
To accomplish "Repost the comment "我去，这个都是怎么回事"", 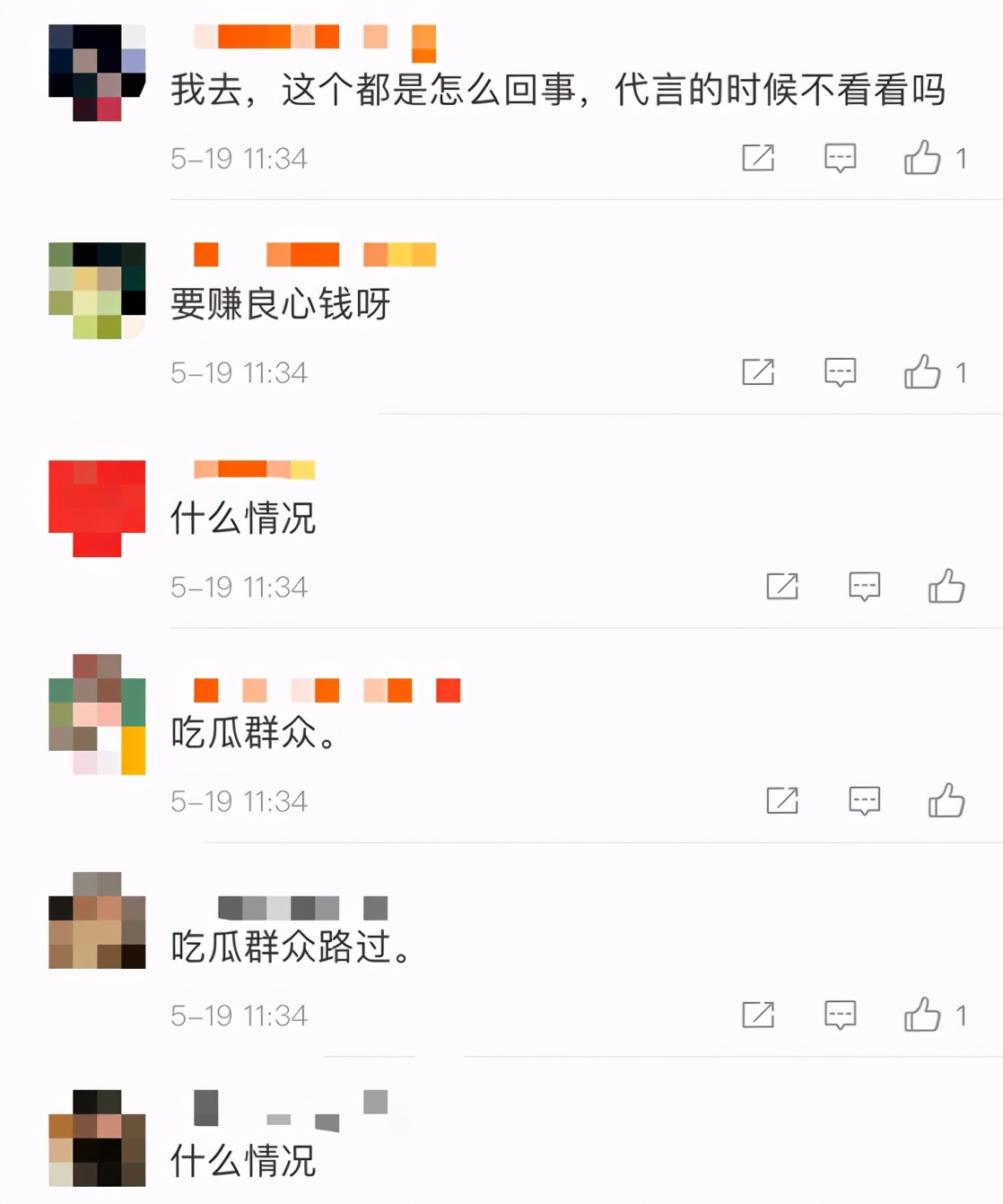I will (758, 158).
